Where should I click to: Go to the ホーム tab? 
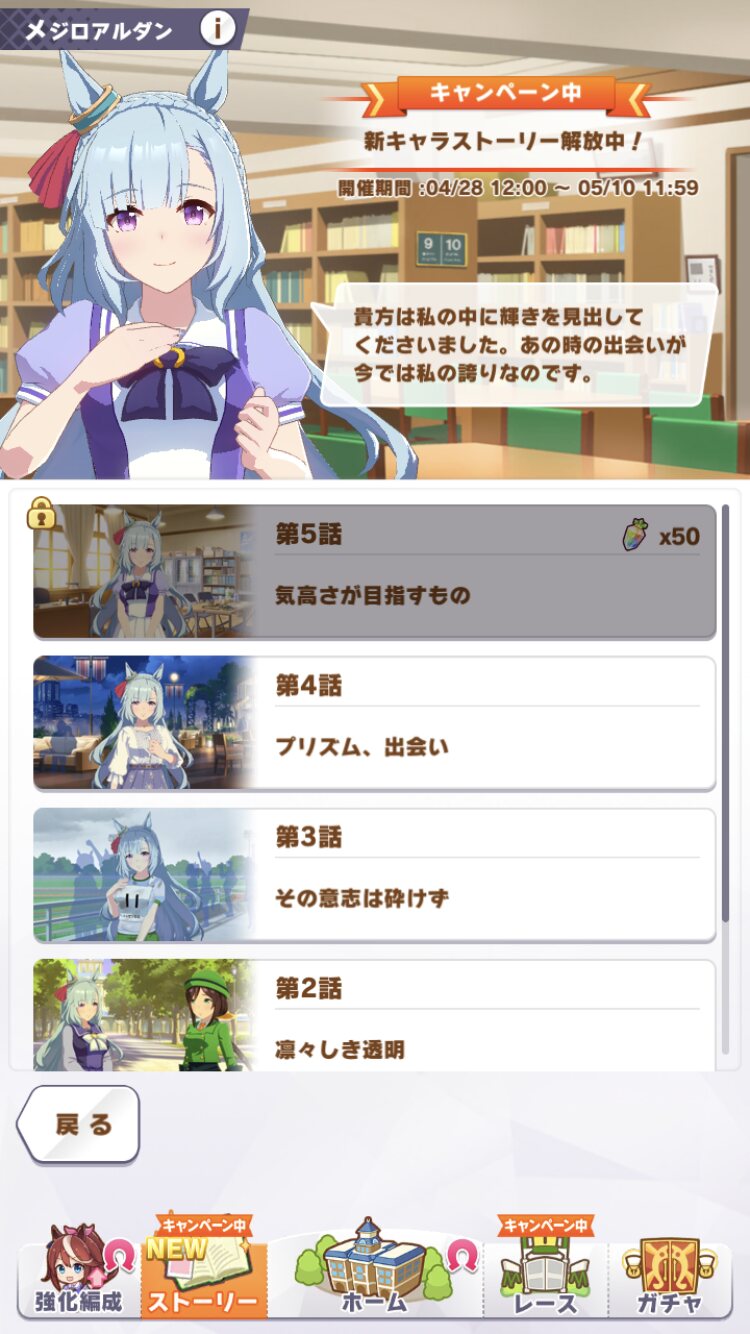[375, 1268]
